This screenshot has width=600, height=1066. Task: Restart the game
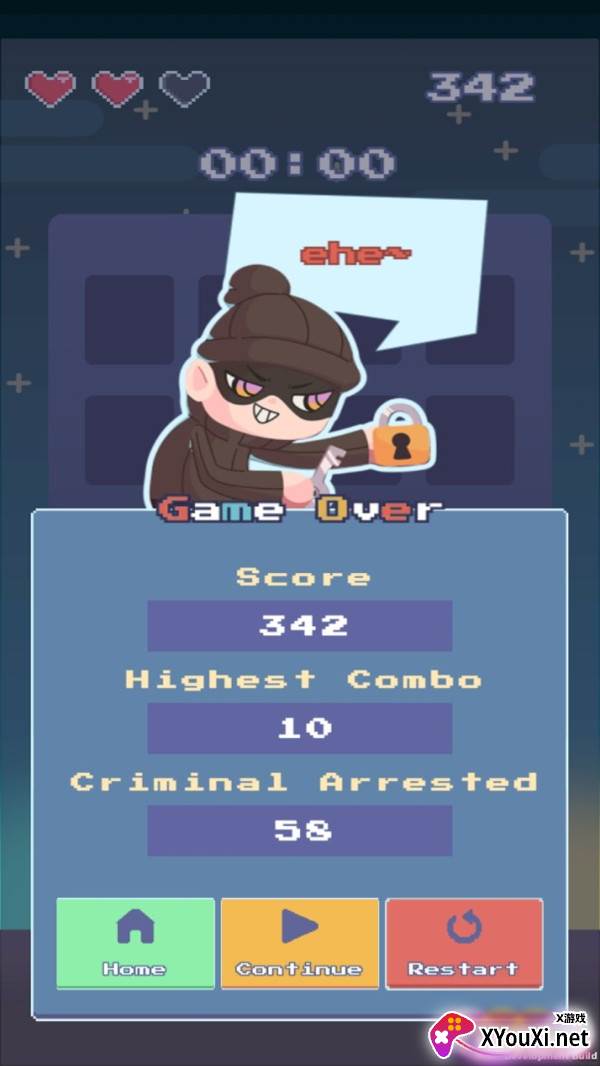(464, 942)
